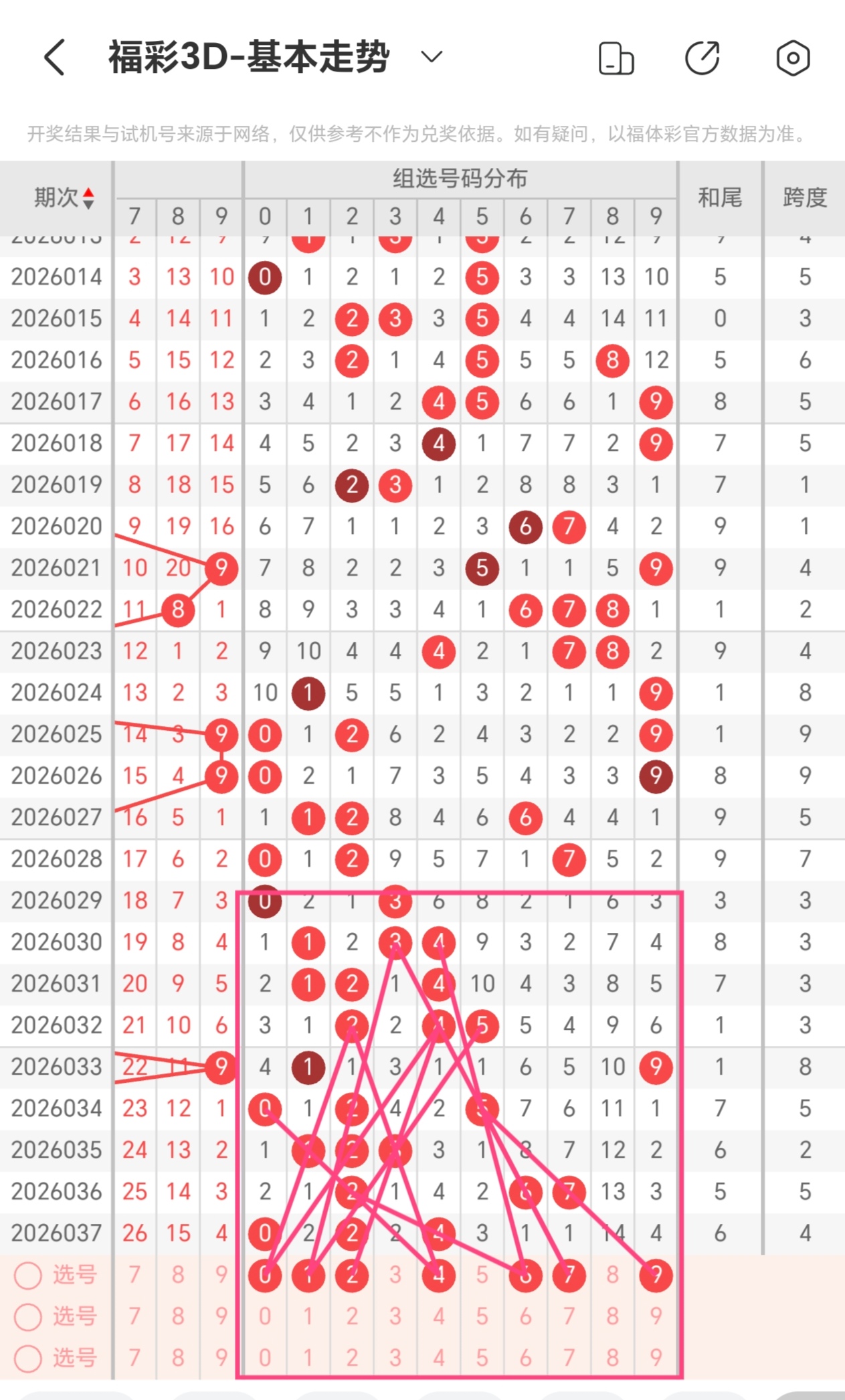The width and height of the screenshot is (845, 1400).
Task: Open the hexagon settings icon
Action: (793, 58)
